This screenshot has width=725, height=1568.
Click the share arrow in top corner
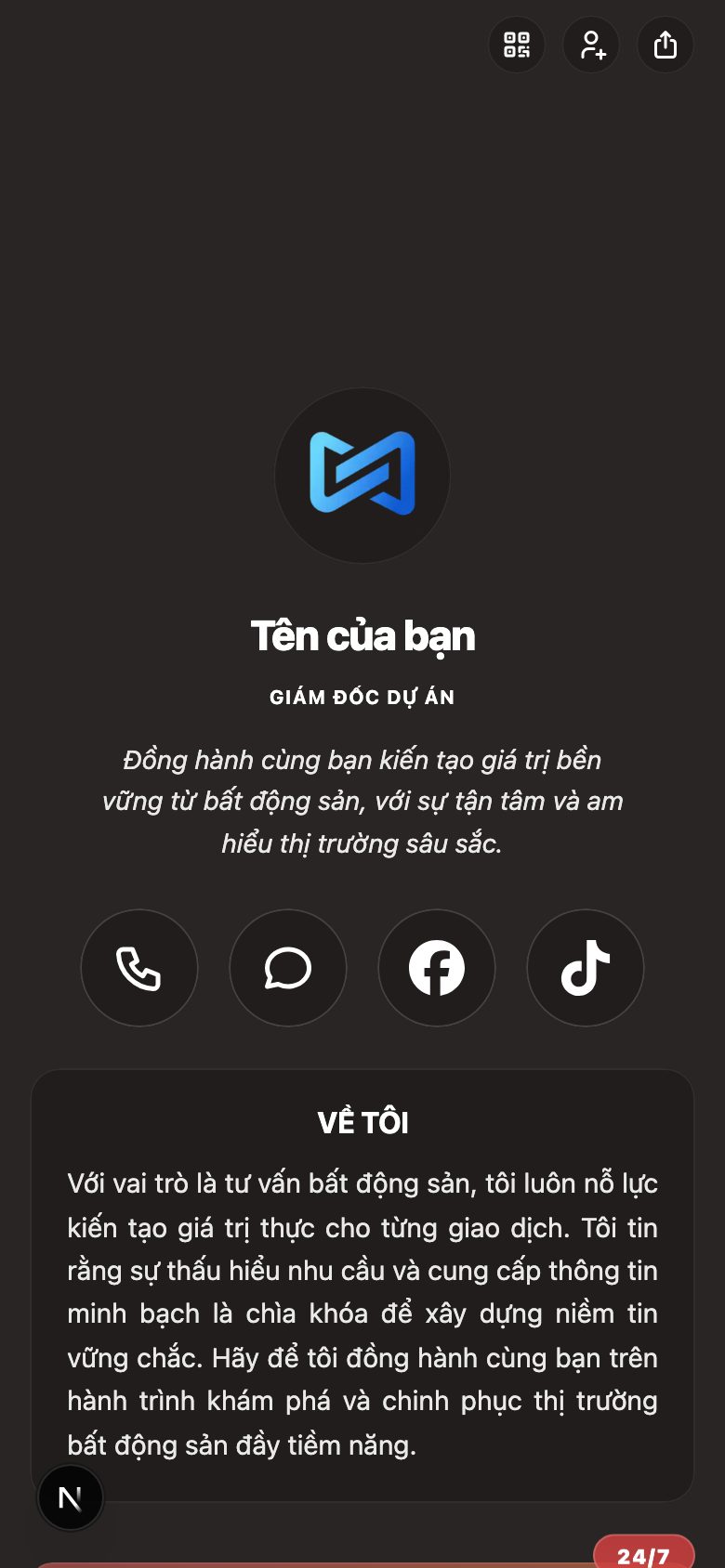point(665,45)
